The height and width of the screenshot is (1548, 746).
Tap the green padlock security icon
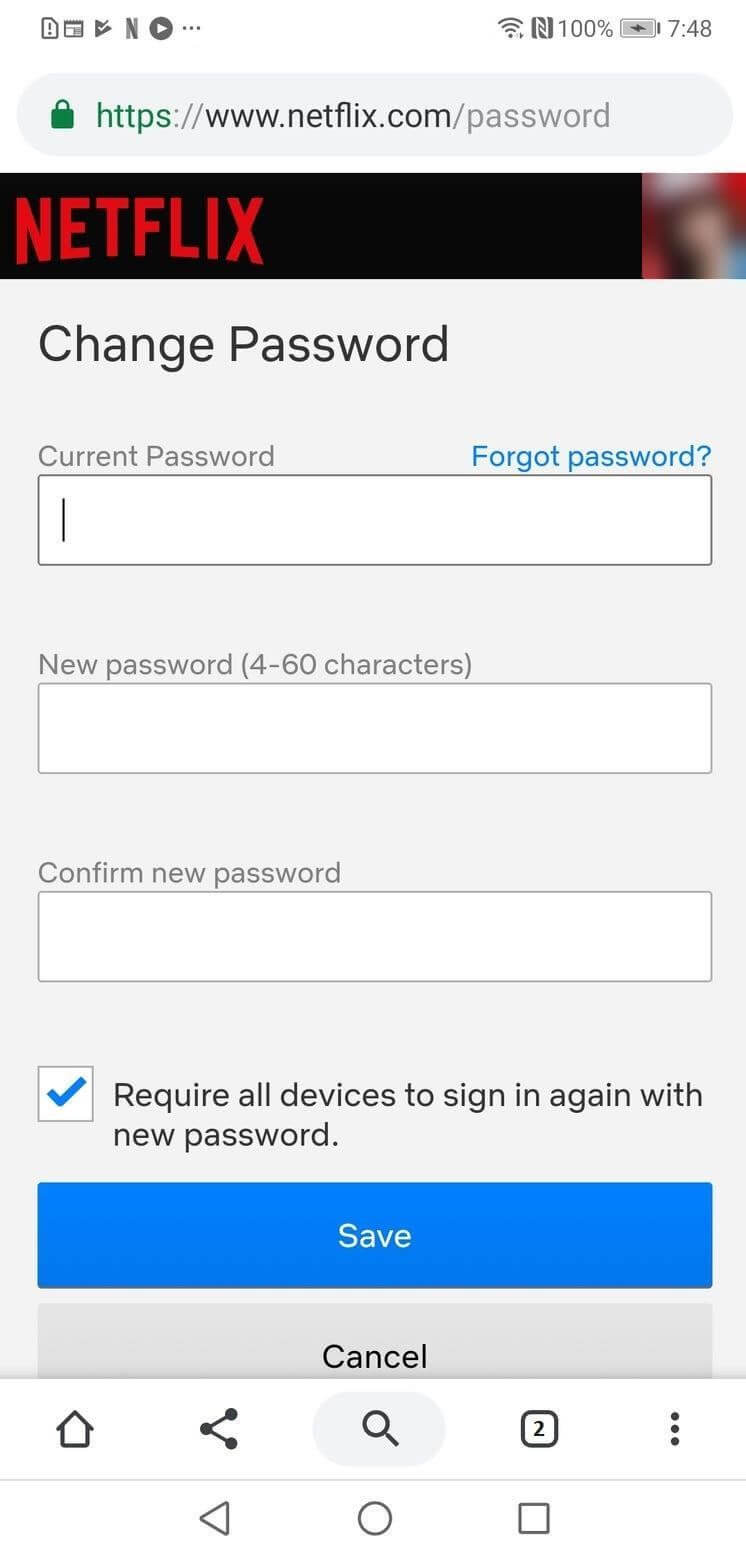(63, 114)
